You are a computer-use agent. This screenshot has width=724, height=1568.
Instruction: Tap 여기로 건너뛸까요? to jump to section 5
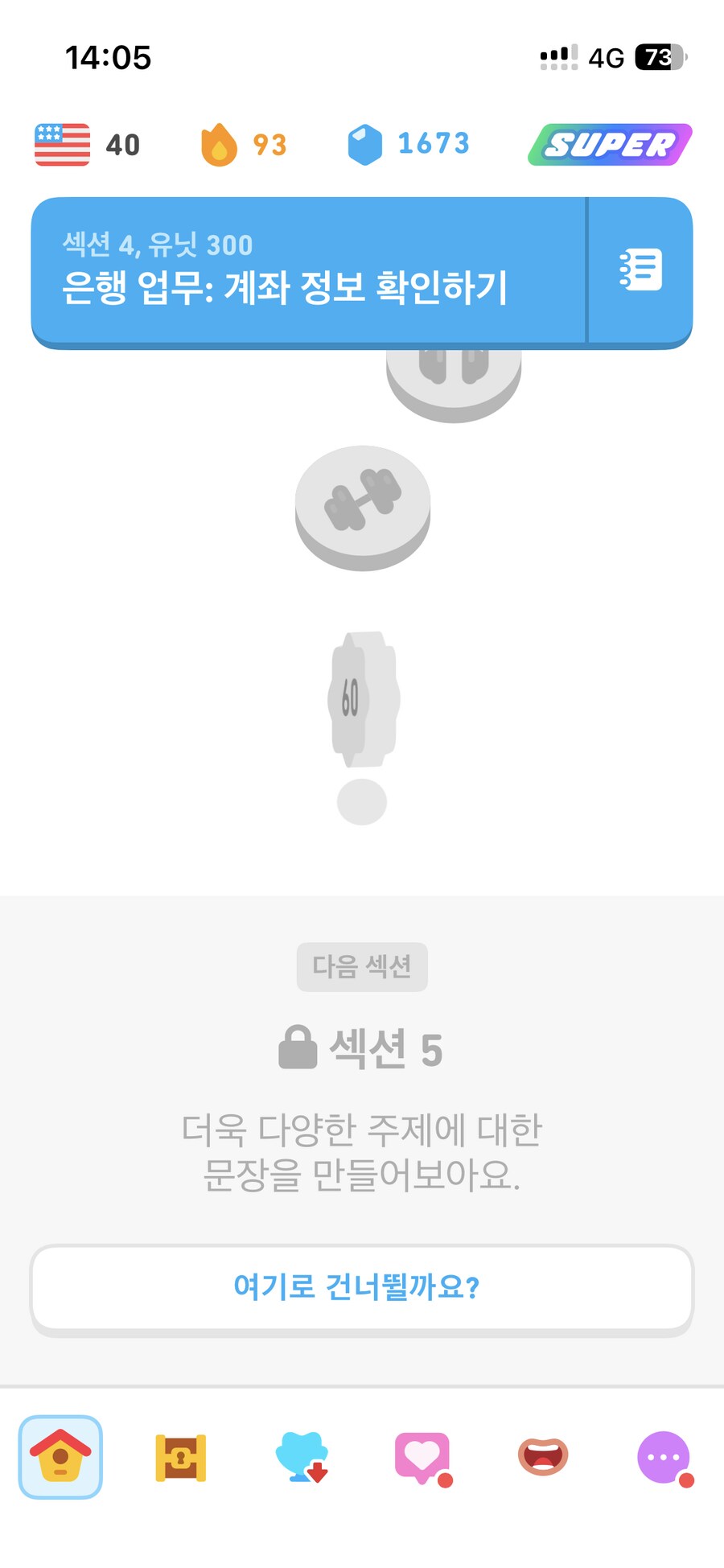click(x=361, y=1287)
